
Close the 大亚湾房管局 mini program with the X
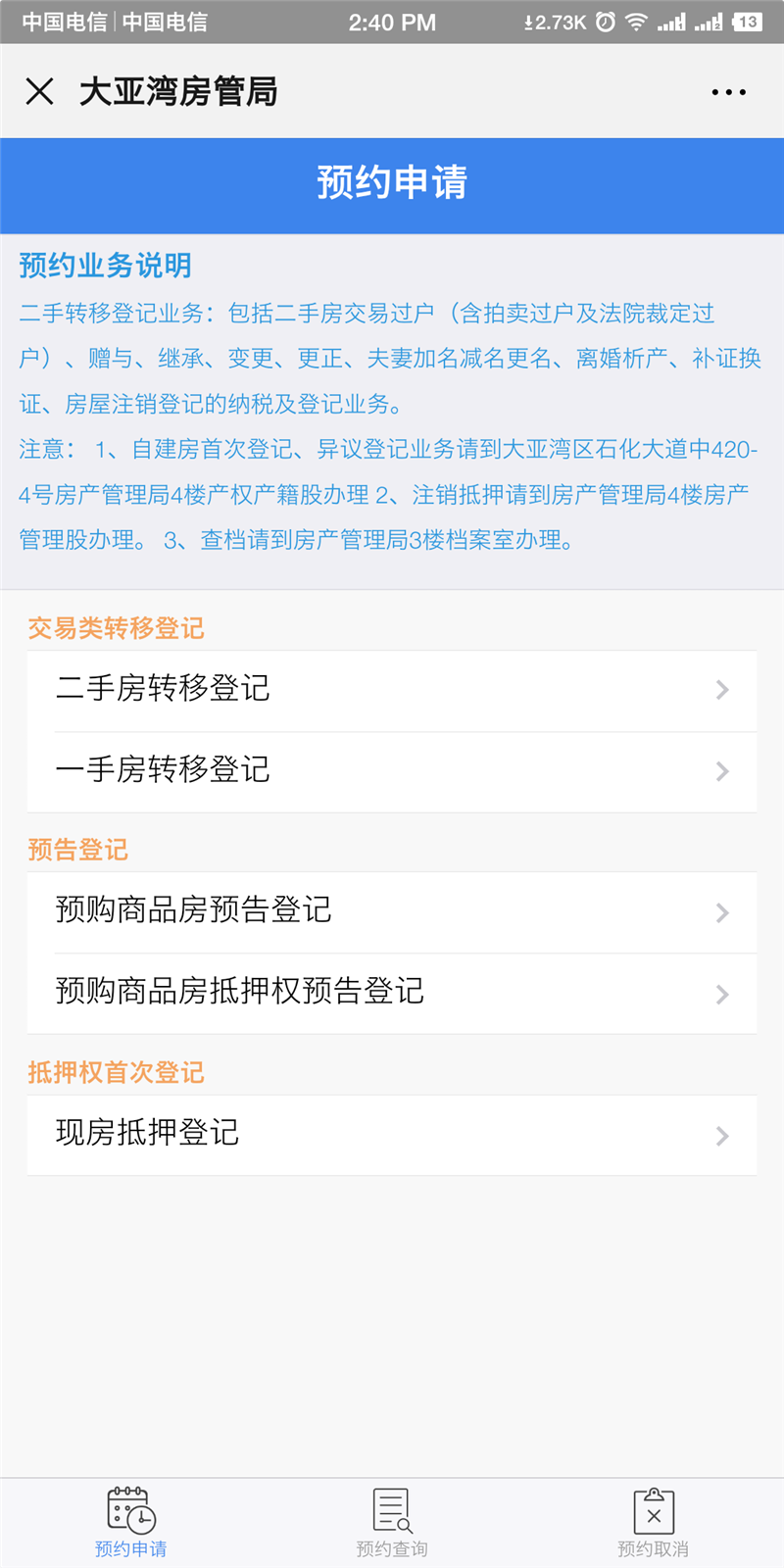coord(39,91)
